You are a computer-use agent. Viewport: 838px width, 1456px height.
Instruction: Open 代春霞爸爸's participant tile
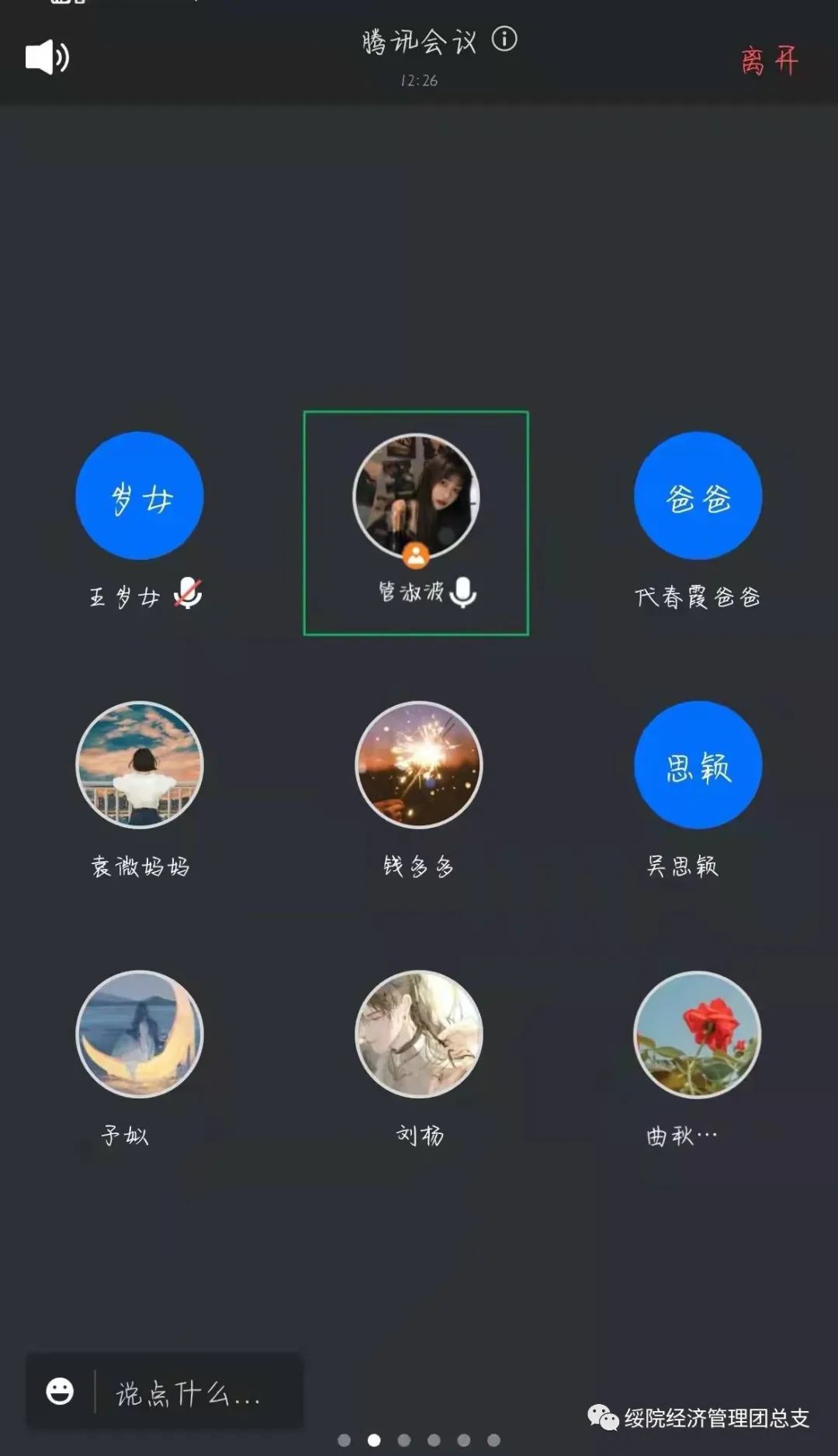click(x=698, y=496)
